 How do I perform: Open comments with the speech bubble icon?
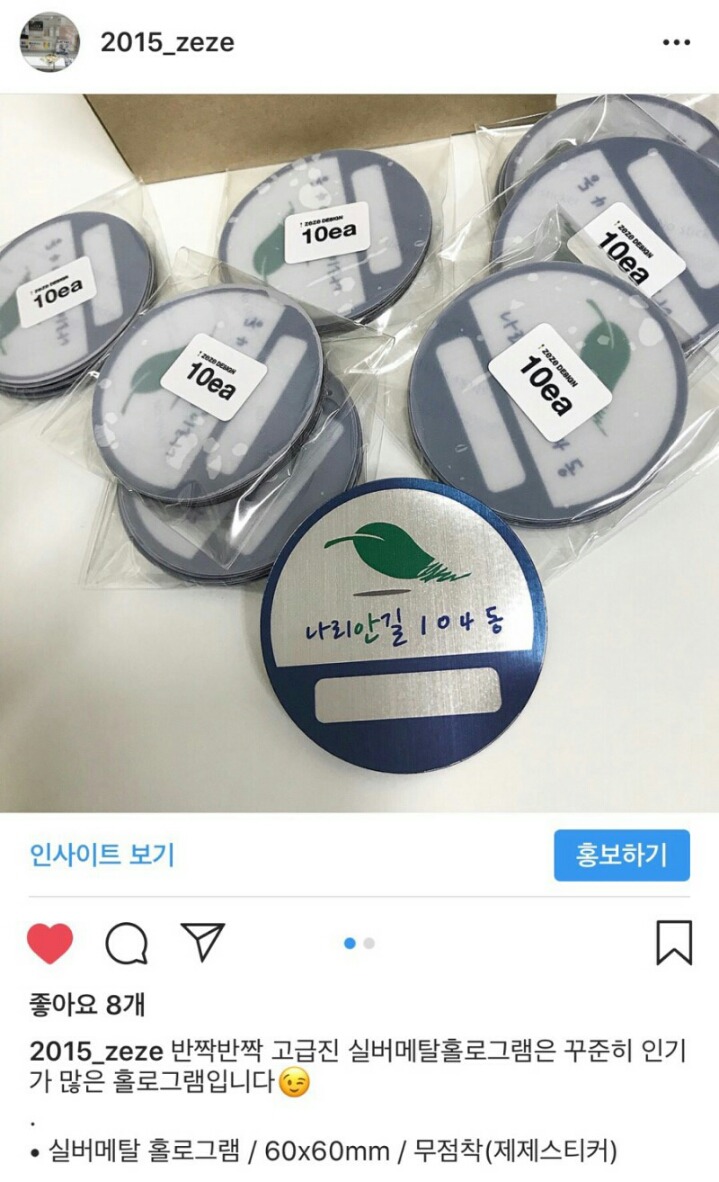point(127,943)
